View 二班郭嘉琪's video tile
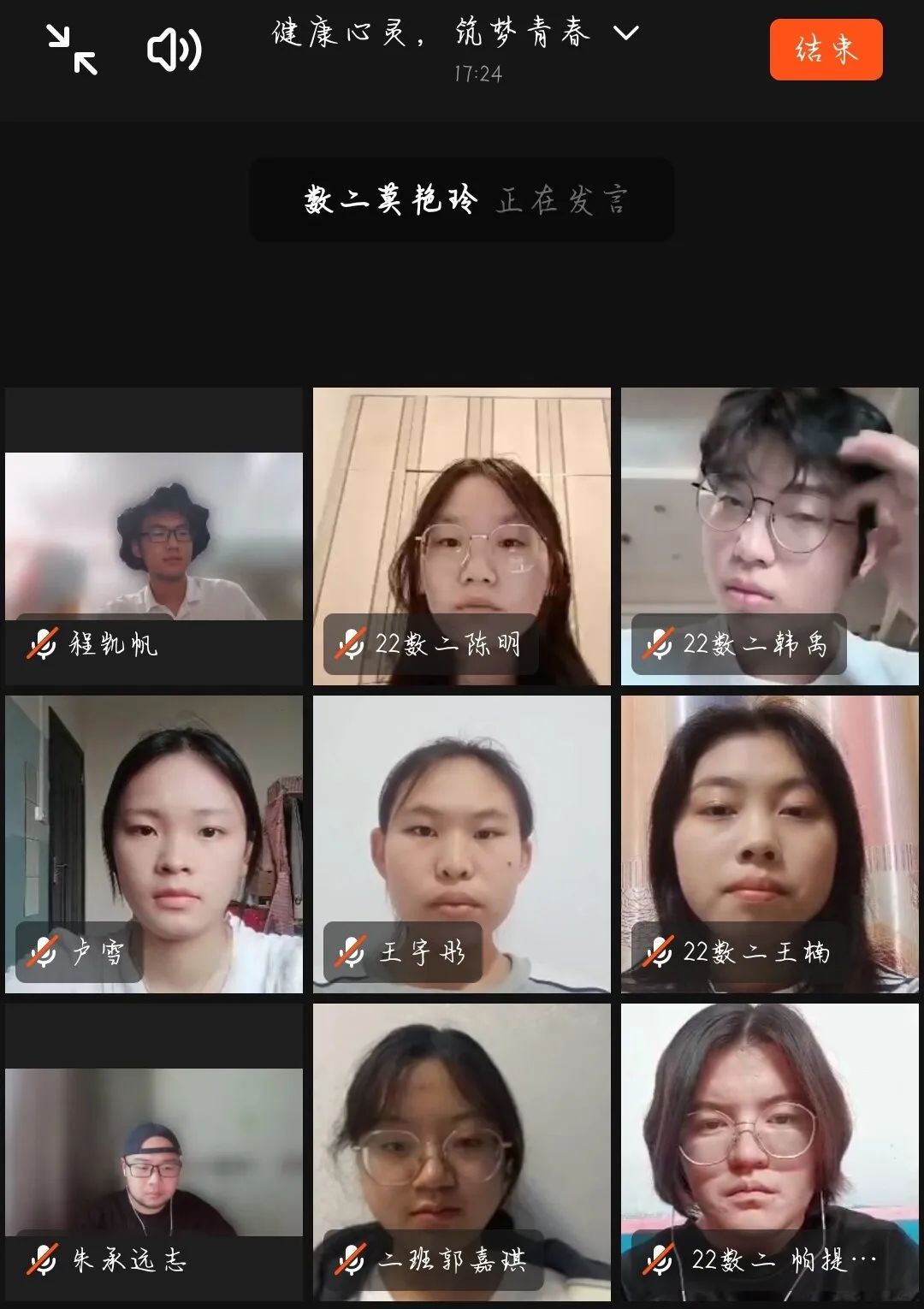Image resolution: width=924 pixels, height=1309 pixels. (462, 1152)
